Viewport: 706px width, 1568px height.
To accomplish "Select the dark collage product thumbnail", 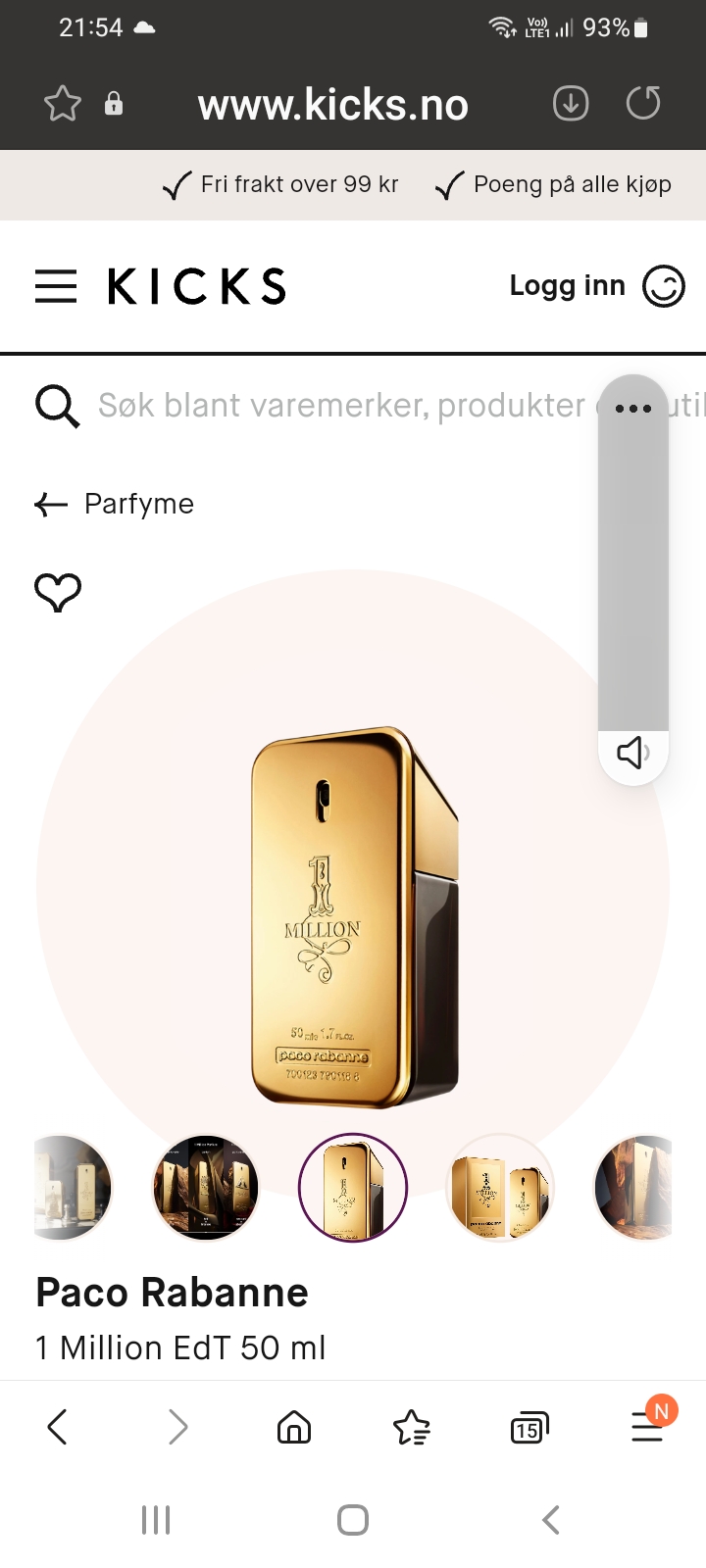I will click(x=206, y=1187).
